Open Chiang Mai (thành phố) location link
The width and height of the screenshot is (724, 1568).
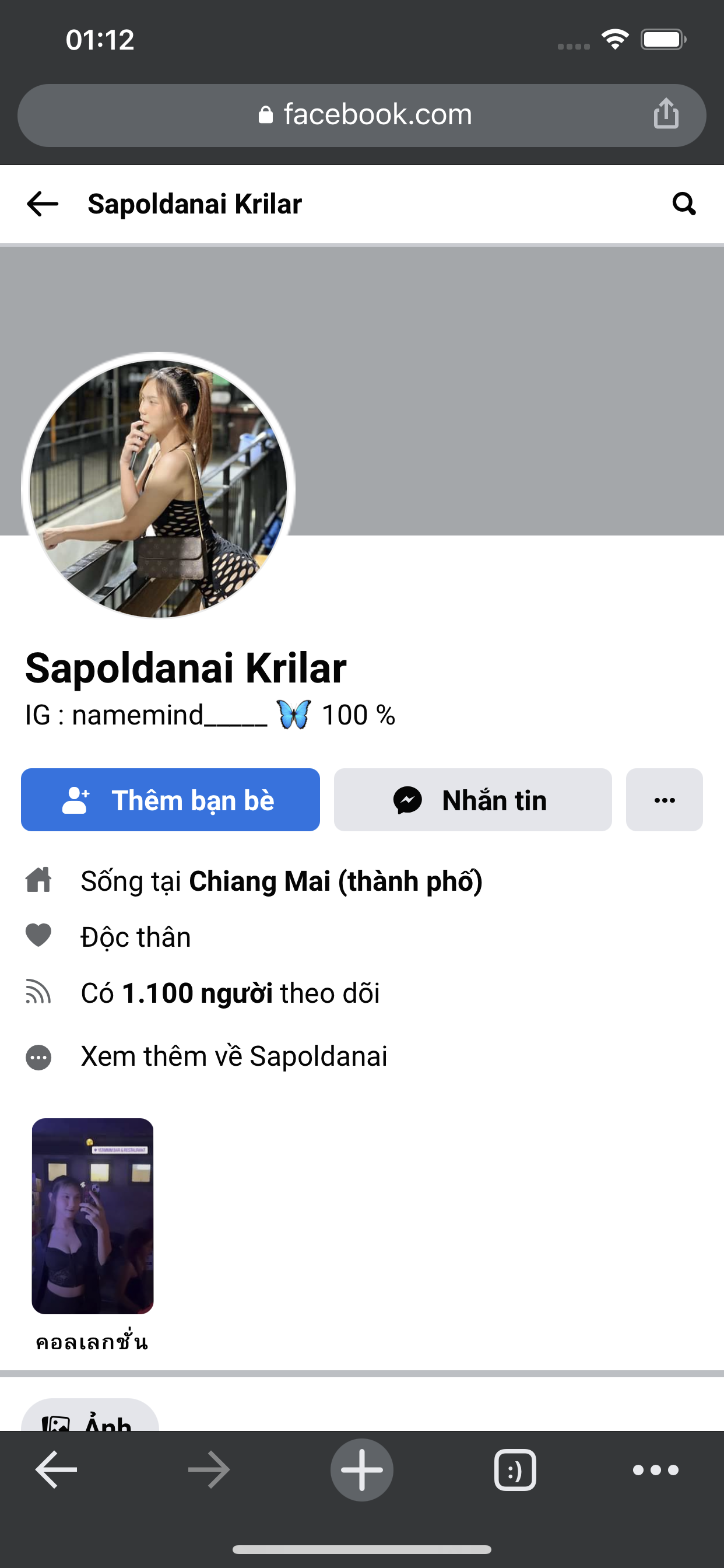[335, 881]
